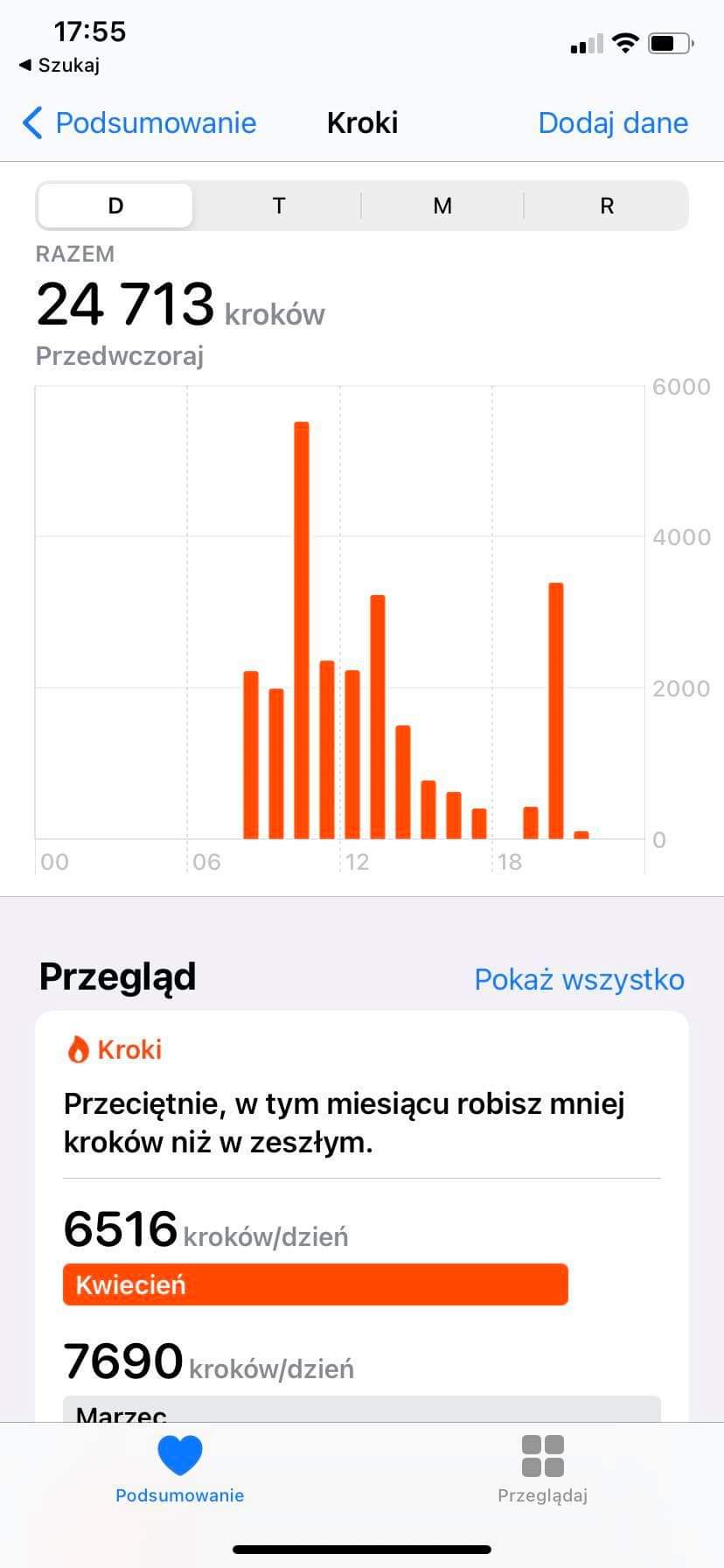Return to previous app via Szukaj
This screenshot has height=1568, width=724.
pyautogui.click(x=59, y=65)
